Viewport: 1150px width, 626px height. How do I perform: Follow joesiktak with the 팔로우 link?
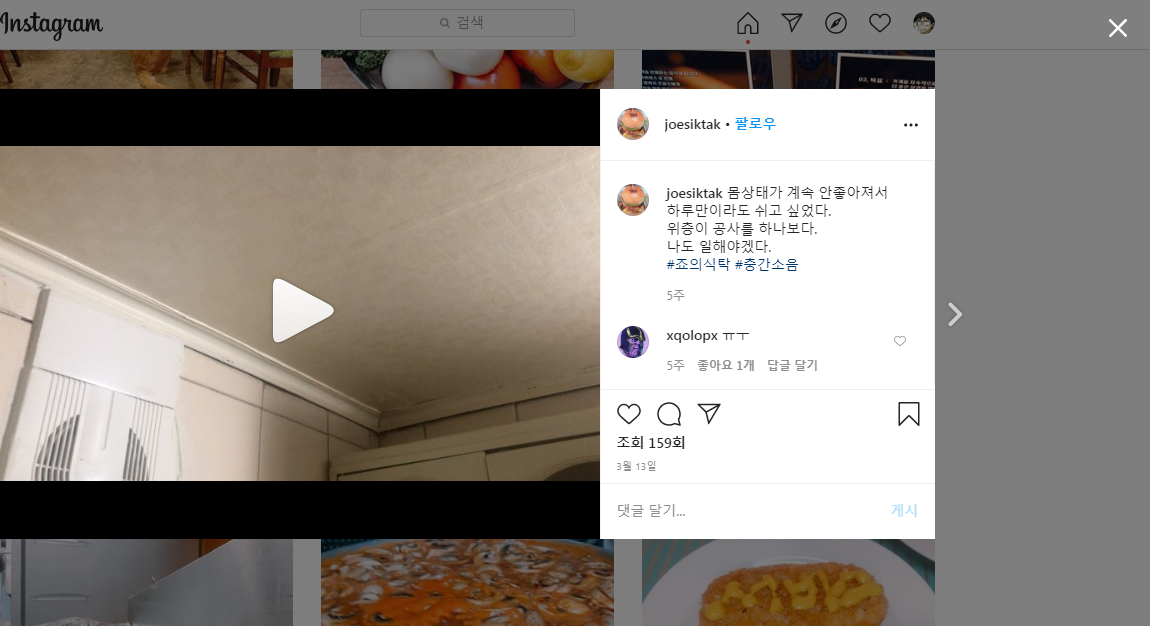pos(755,124)
